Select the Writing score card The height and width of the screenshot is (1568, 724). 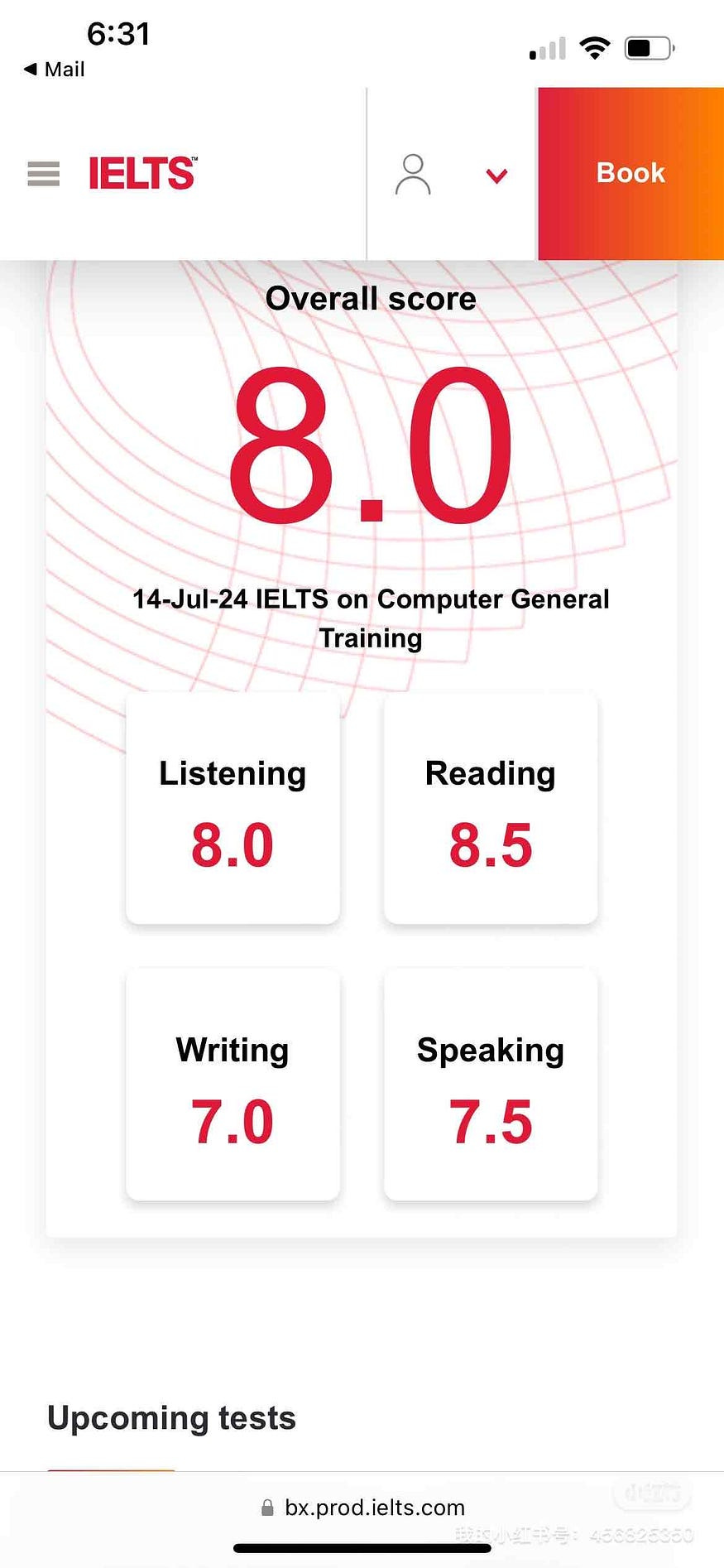tap(232, 1085)
